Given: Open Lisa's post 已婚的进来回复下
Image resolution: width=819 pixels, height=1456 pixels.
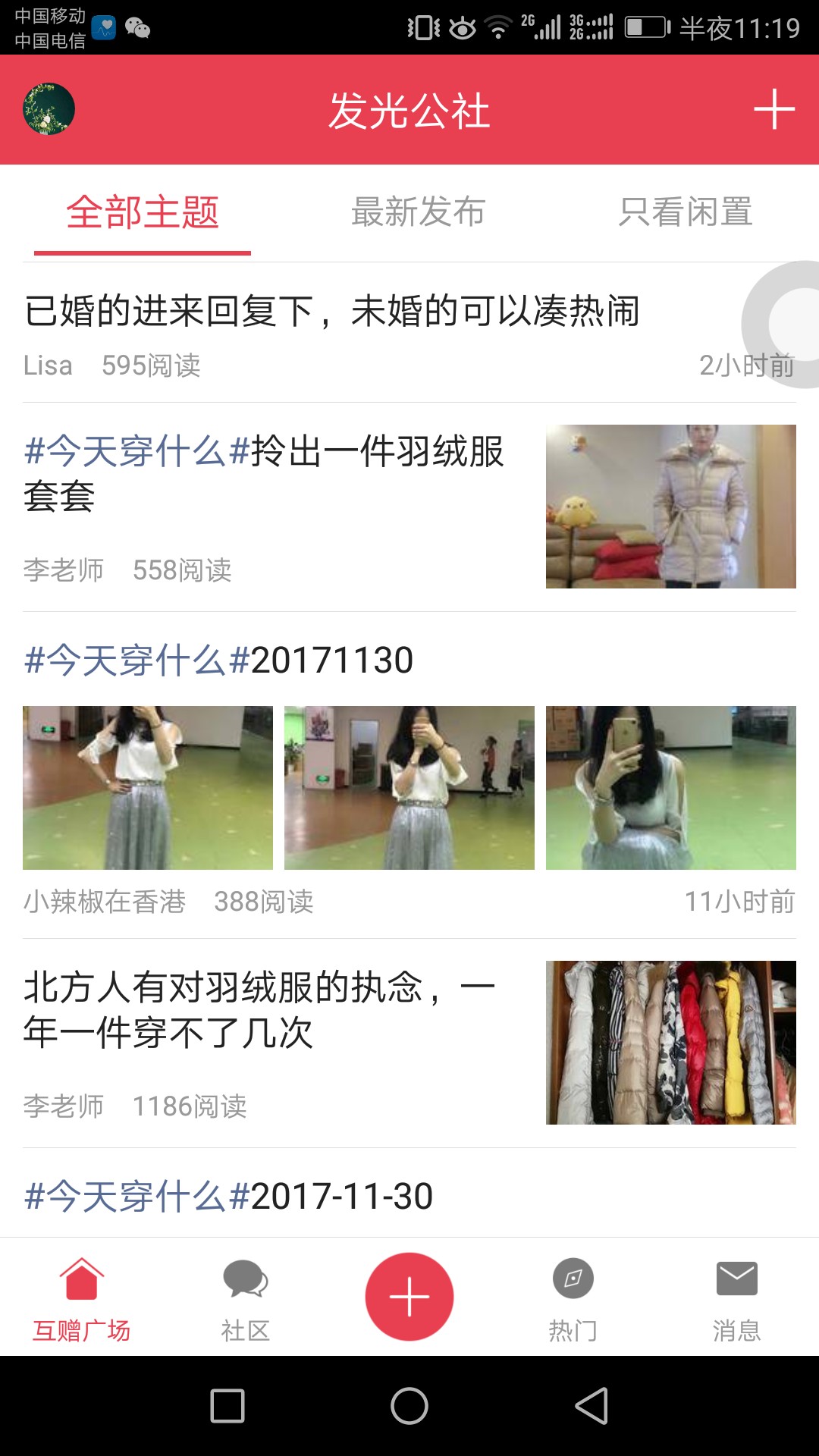Looking at the screenshot, I should [332, 311].
